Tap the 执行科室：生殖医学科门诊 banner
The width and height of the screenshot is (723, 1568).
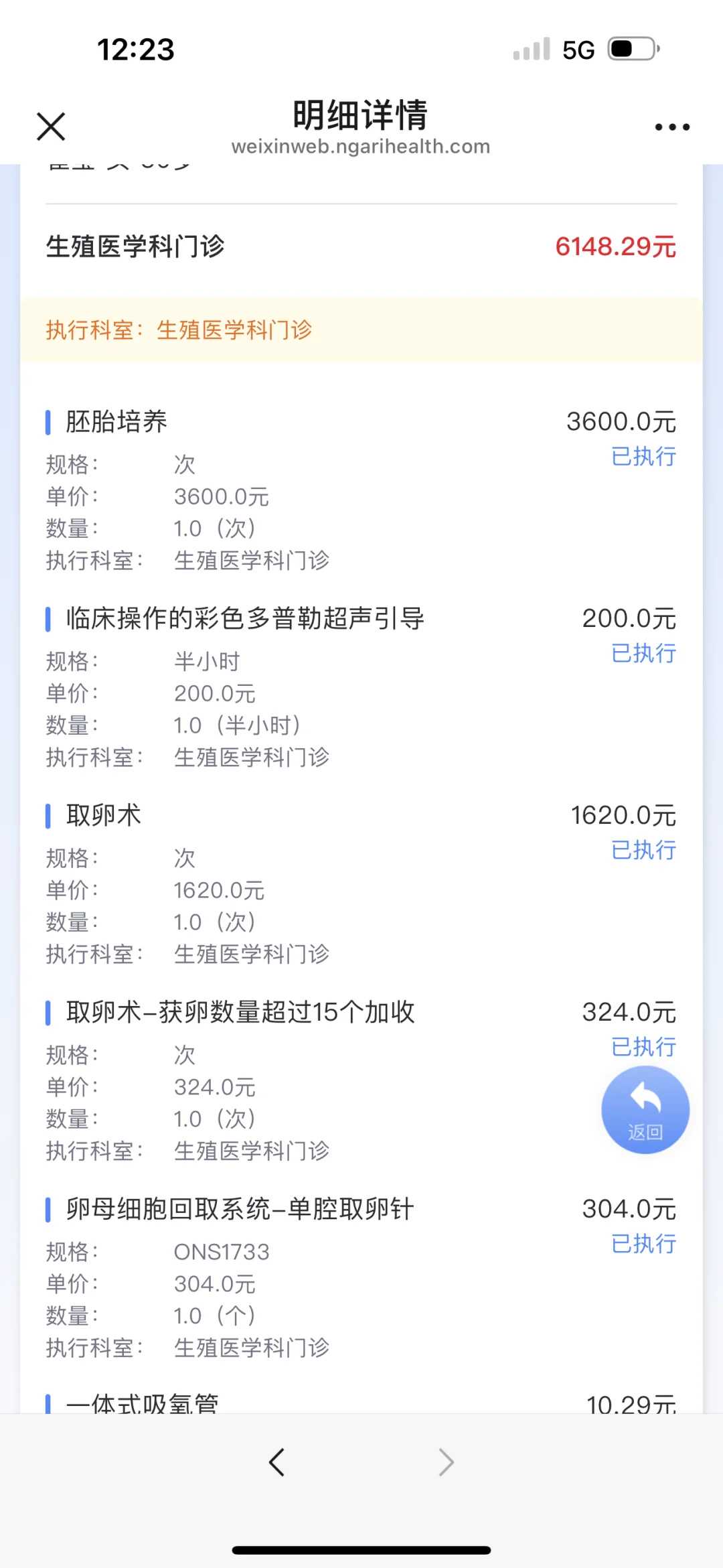click(180, 330)
